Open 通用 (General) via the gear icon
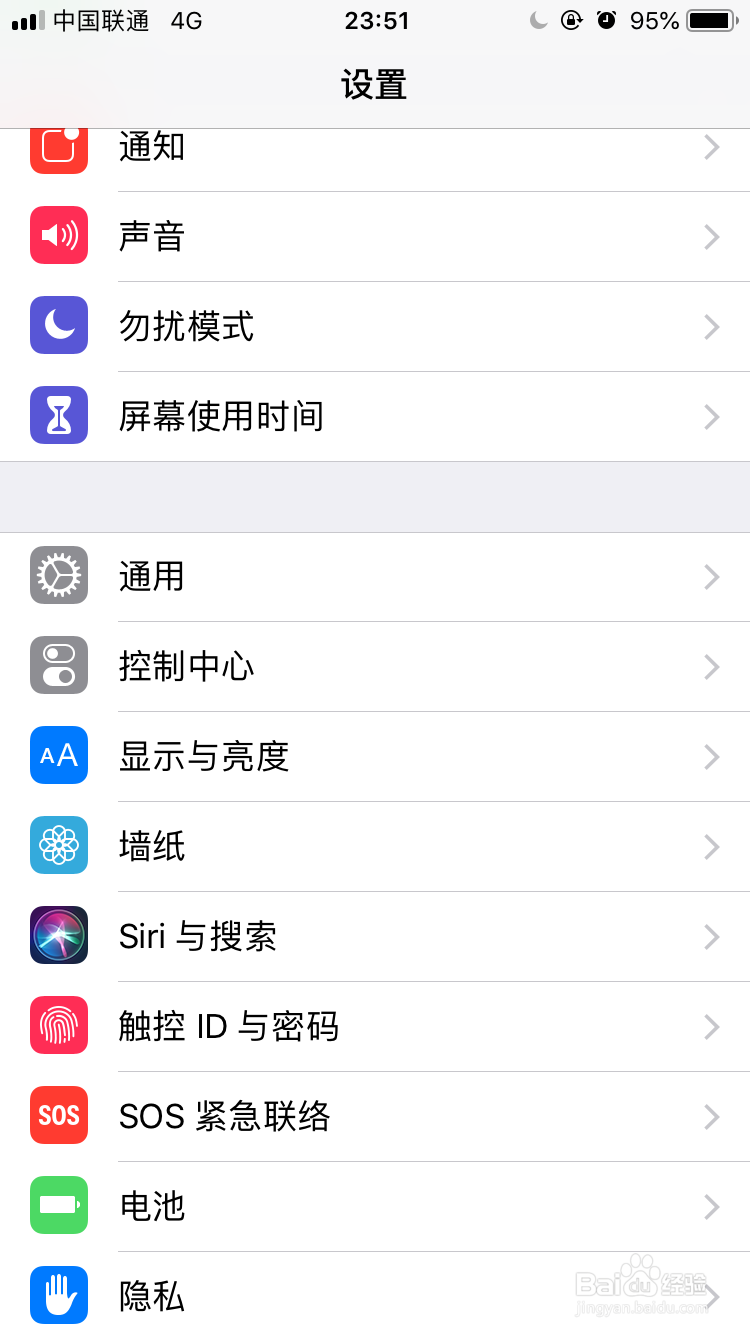This screenshot has height=1334, width=750. [x=58, y=577]
